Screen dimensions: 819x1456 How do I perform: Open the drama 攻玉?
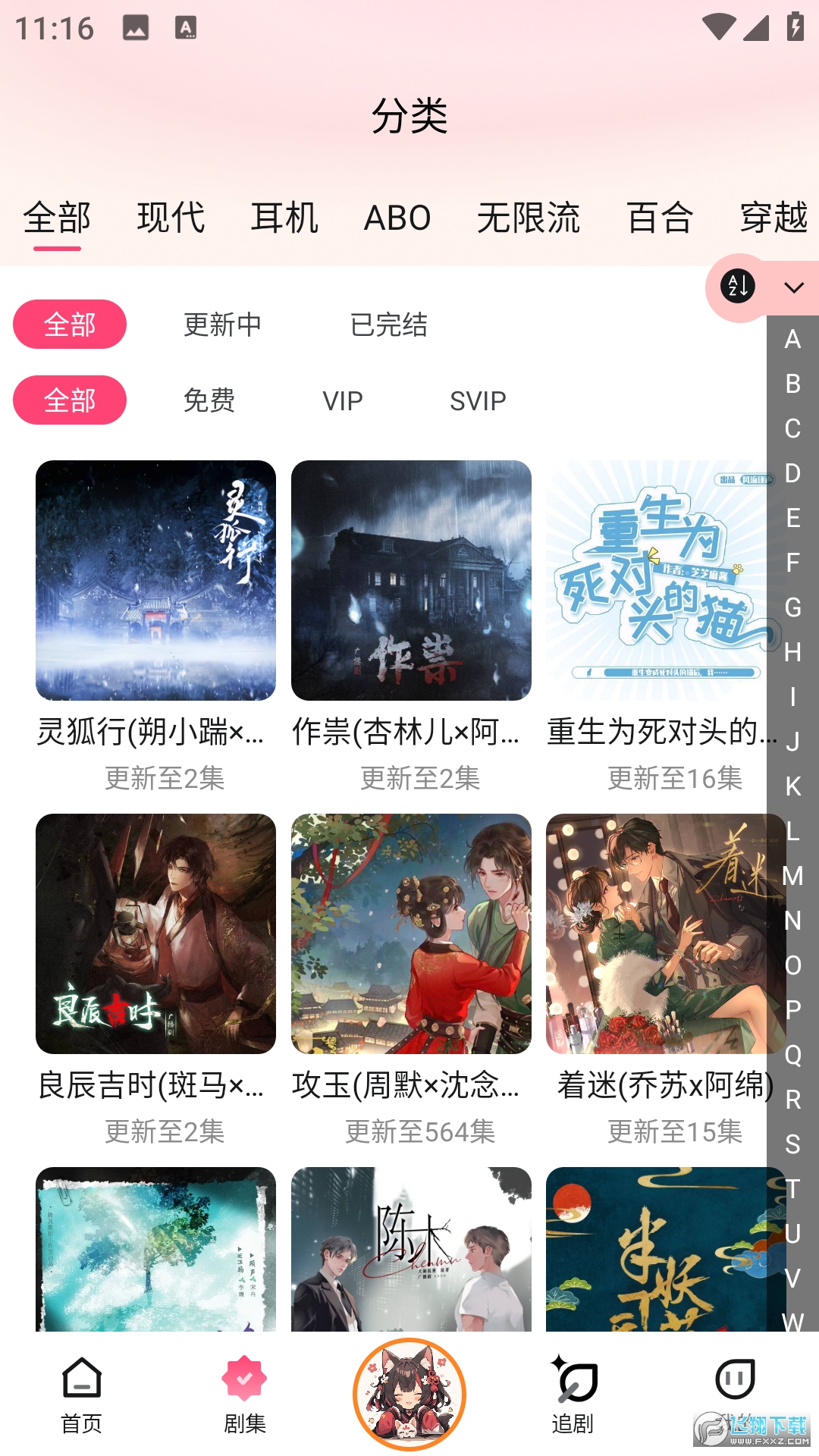(x=411, y=934)
